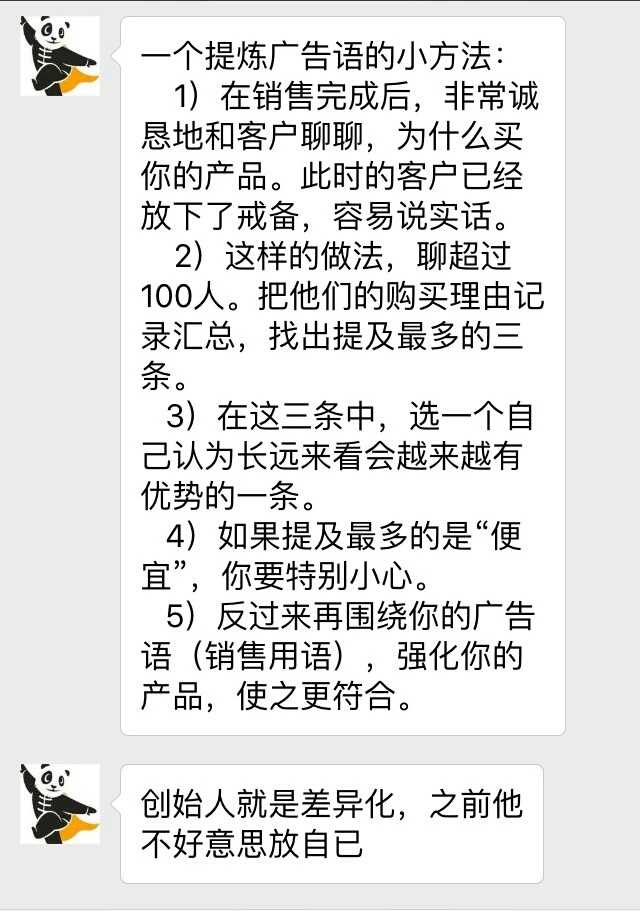Open sender's avatar beside the 广告语小方法 message
The image size is (640, 911).
[60, 56]
